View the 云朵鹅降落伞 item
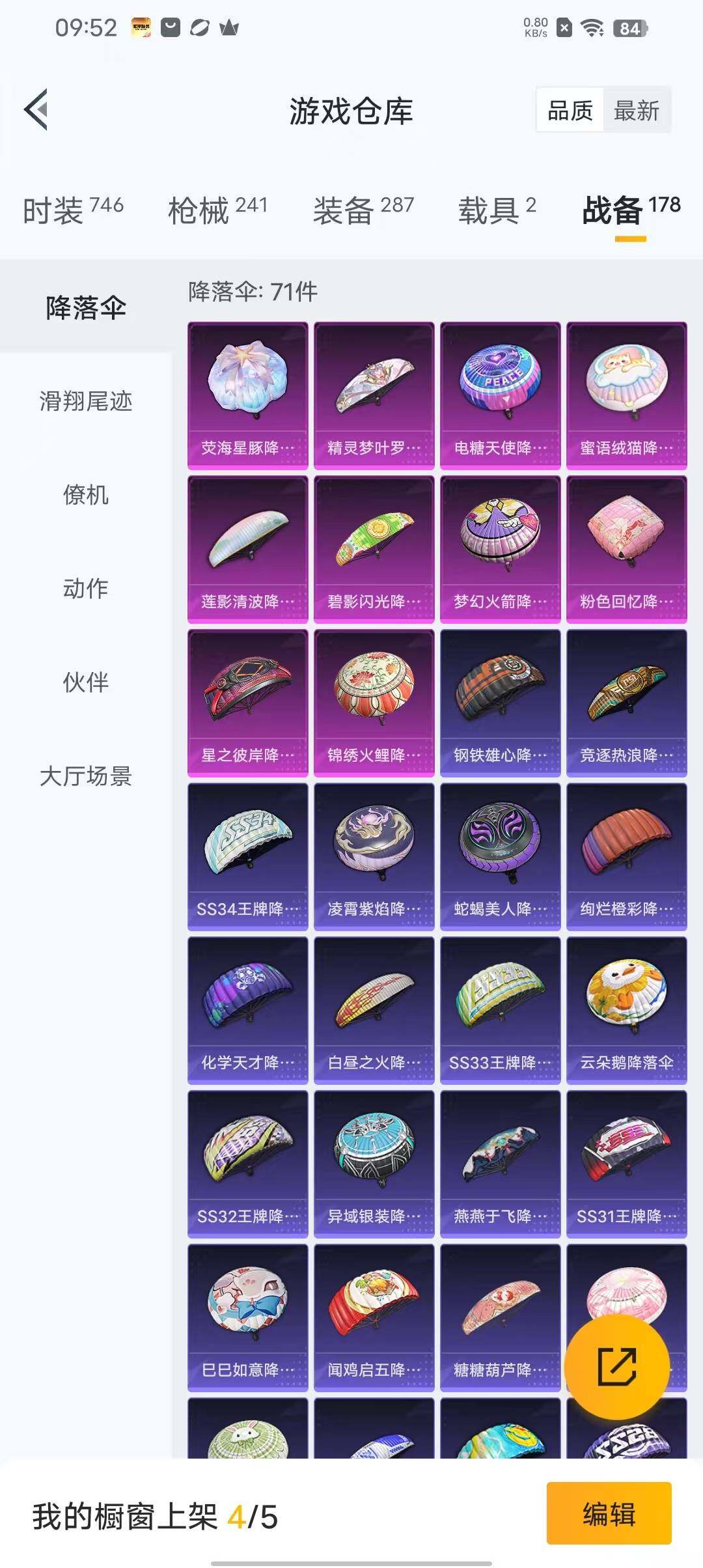 click(x=626, y=1010)
